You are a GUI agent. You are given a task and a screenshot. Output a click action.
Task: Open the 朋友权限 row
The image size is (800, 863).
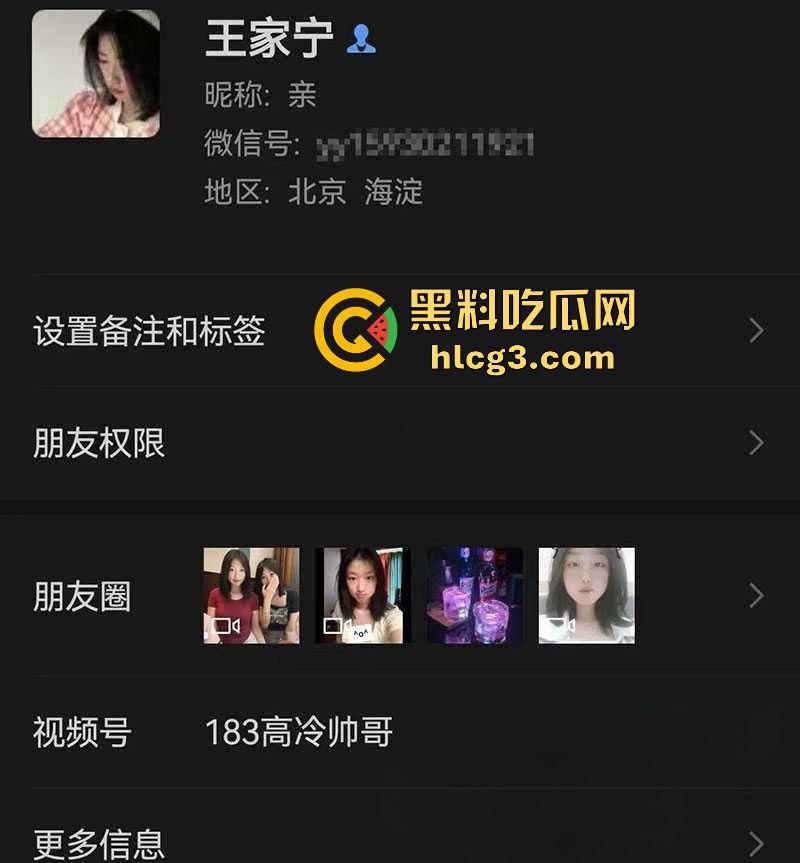coord(100,443)
